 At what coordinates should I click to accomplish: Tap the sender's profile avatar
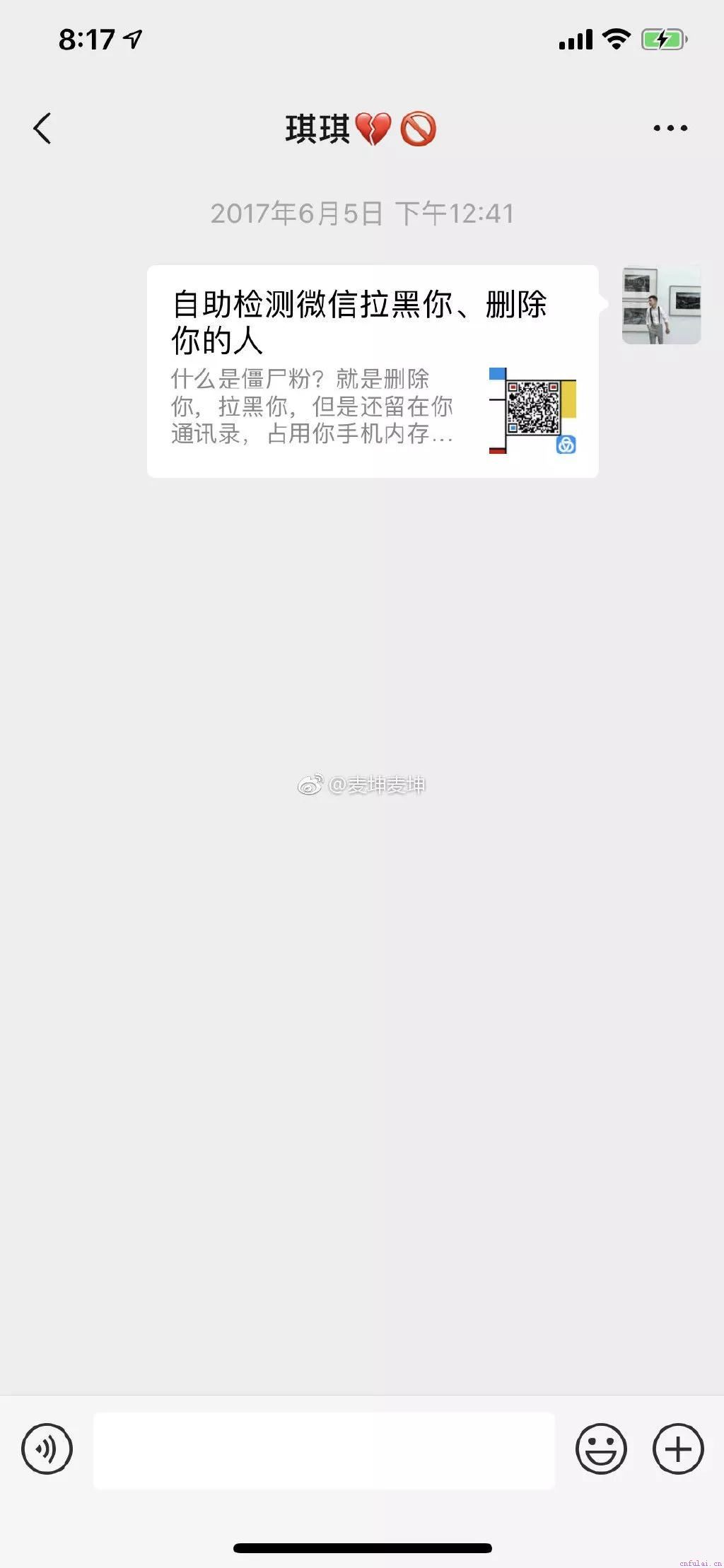pyautogui.click(x=661, y=305)
